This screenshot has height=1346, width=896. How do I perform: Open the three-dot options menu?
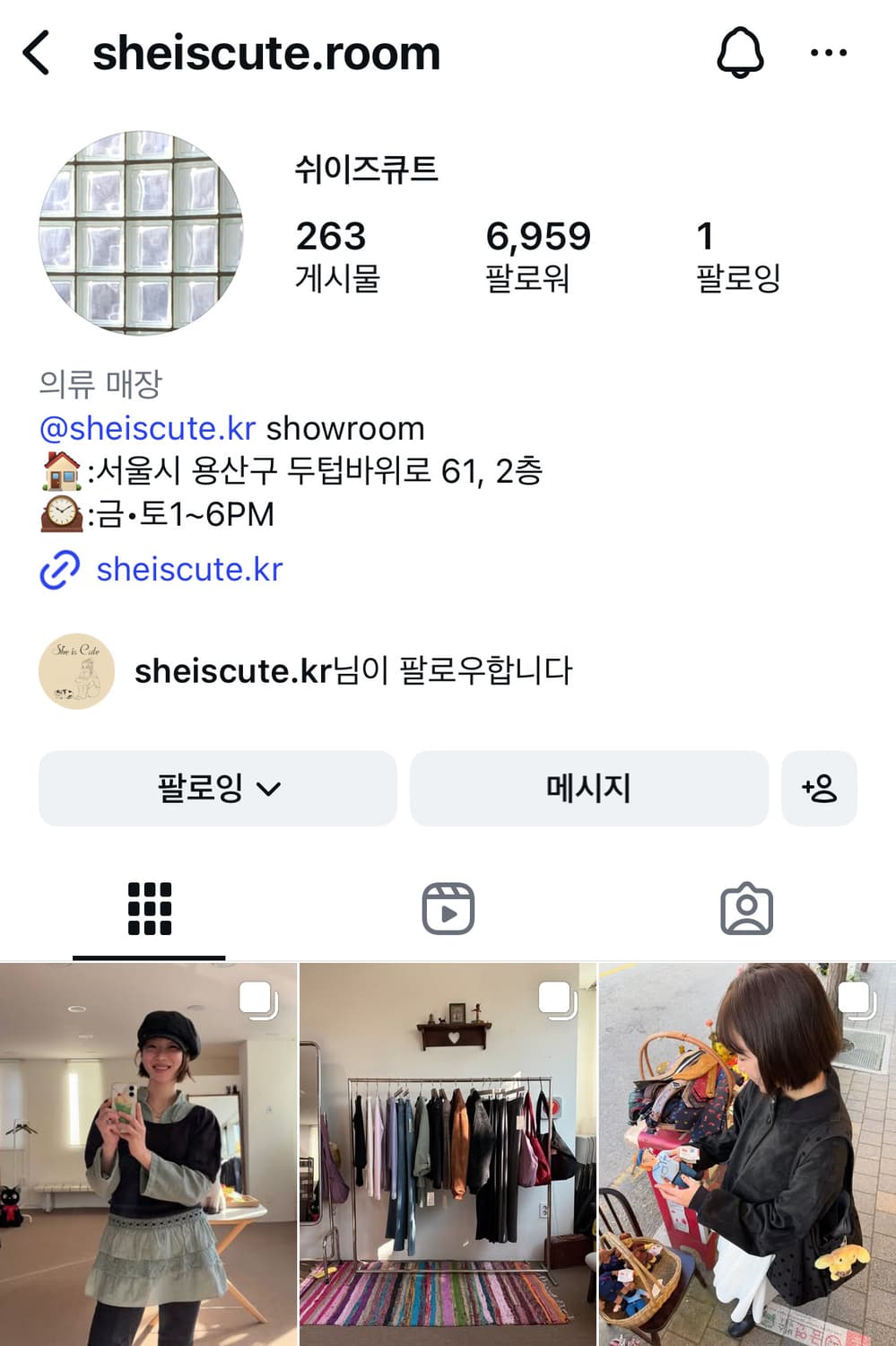pyautogui.click(x=828, y=52)
